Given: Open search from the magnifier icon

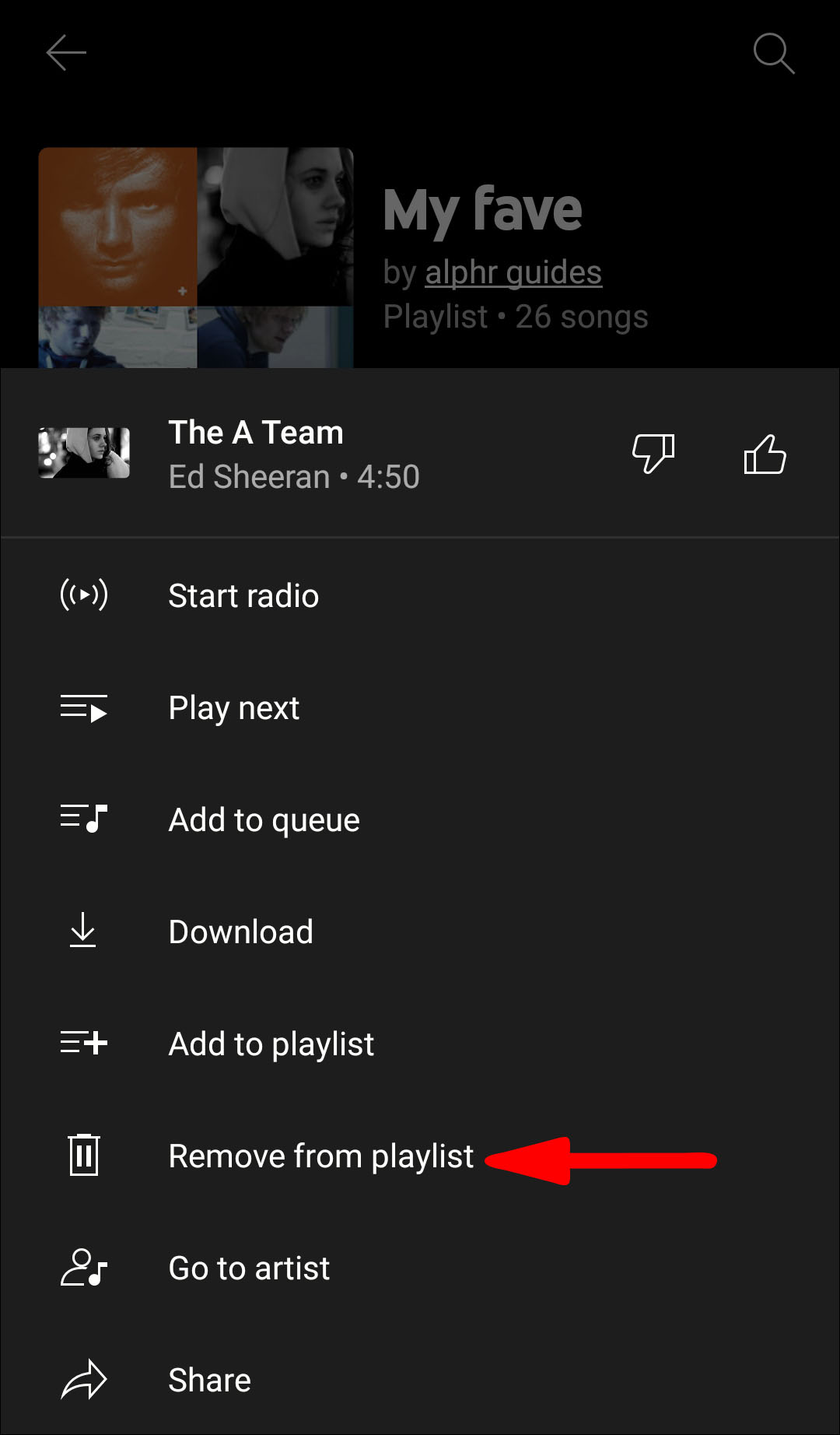Looking at the screenshot, I should 773,53.
